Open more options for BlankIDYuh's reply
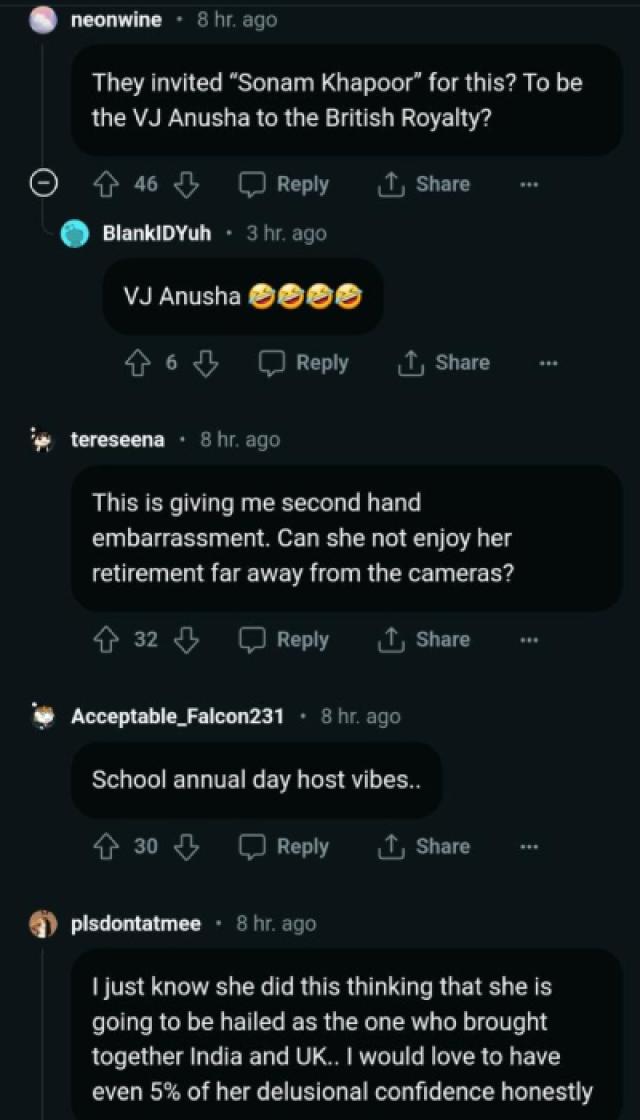The height and width of the screenshot is (1120, 640). [548, 364]
